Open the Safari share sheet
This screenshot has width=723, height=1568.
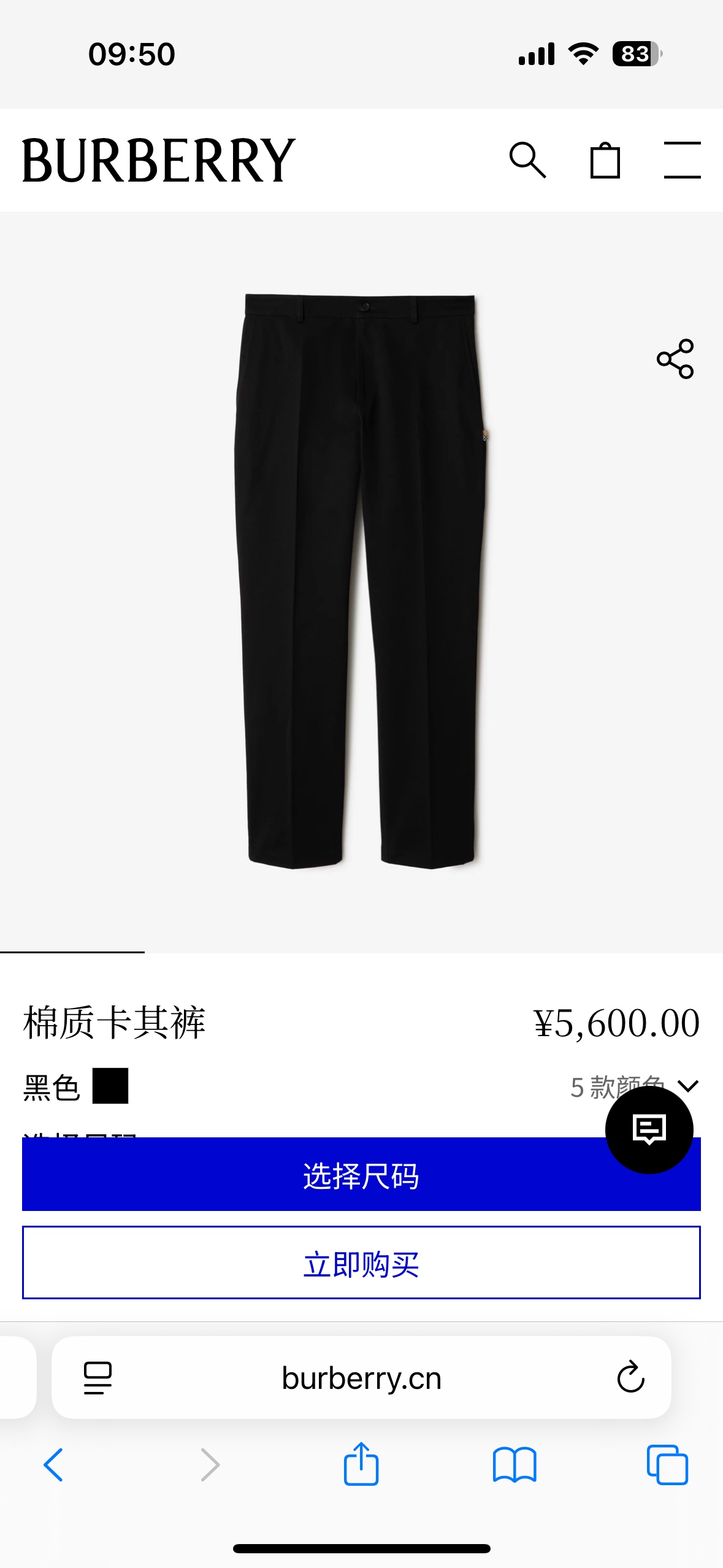[361, 1465]
